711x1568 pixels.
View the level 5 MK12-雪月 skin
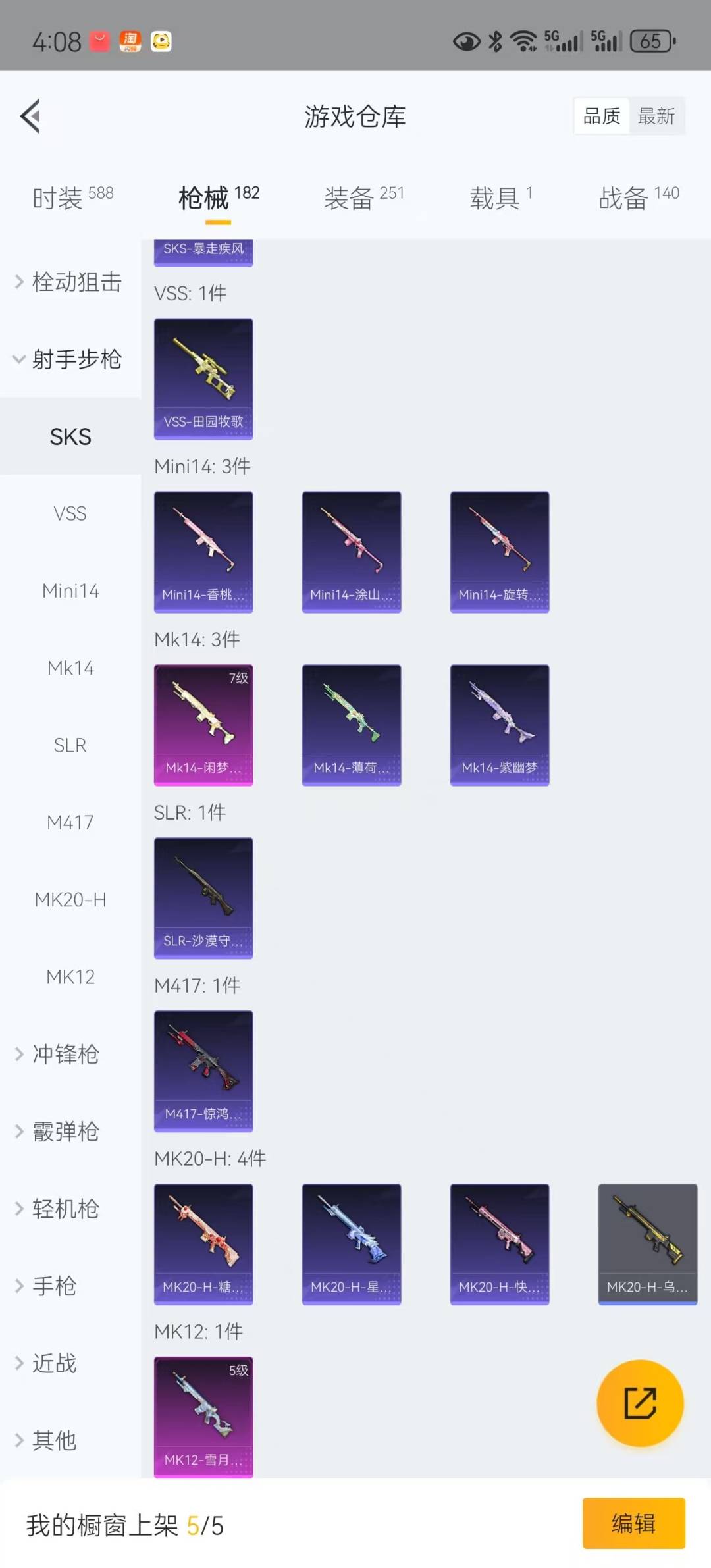point(203,1417)
